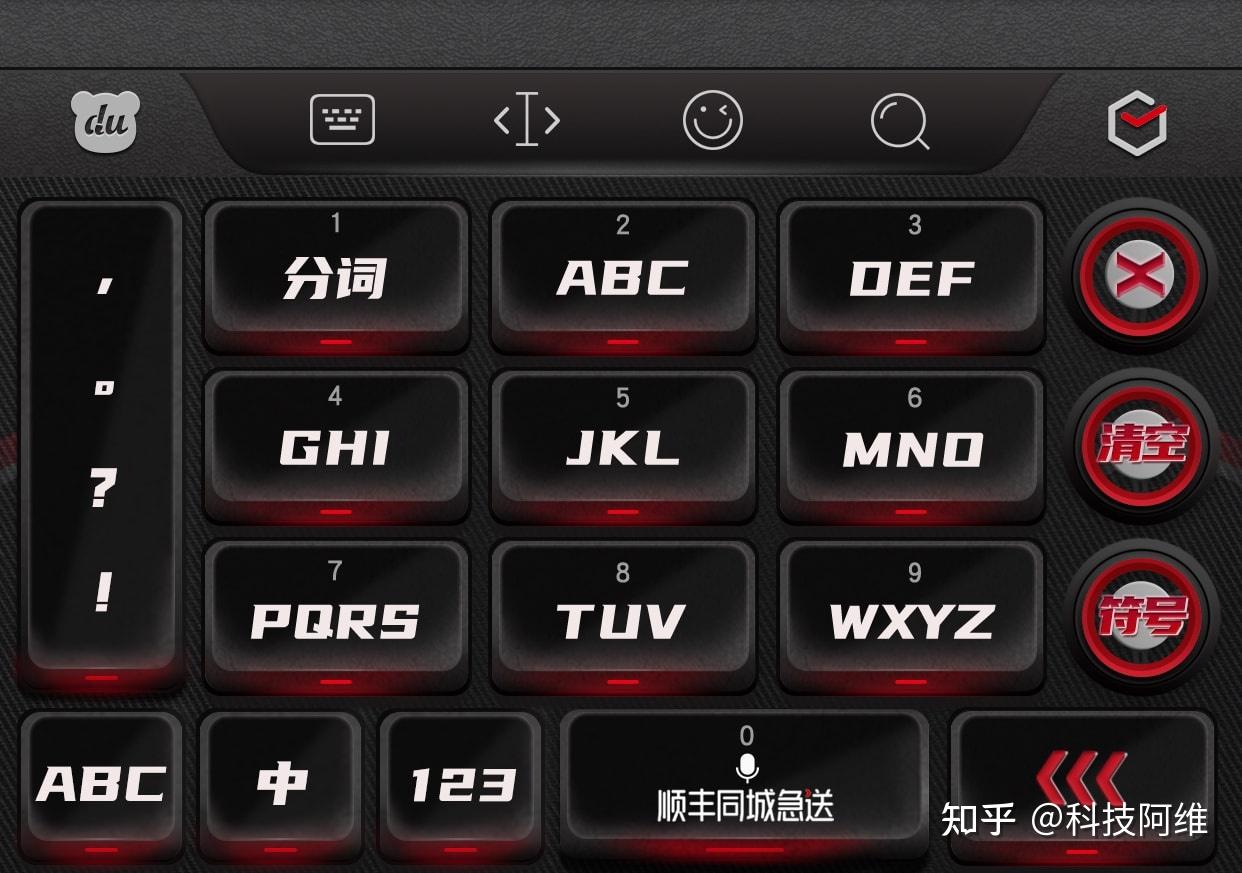Open the magnifier search tool
Screen dimensions: 1242x873
(x=899, y=122)
